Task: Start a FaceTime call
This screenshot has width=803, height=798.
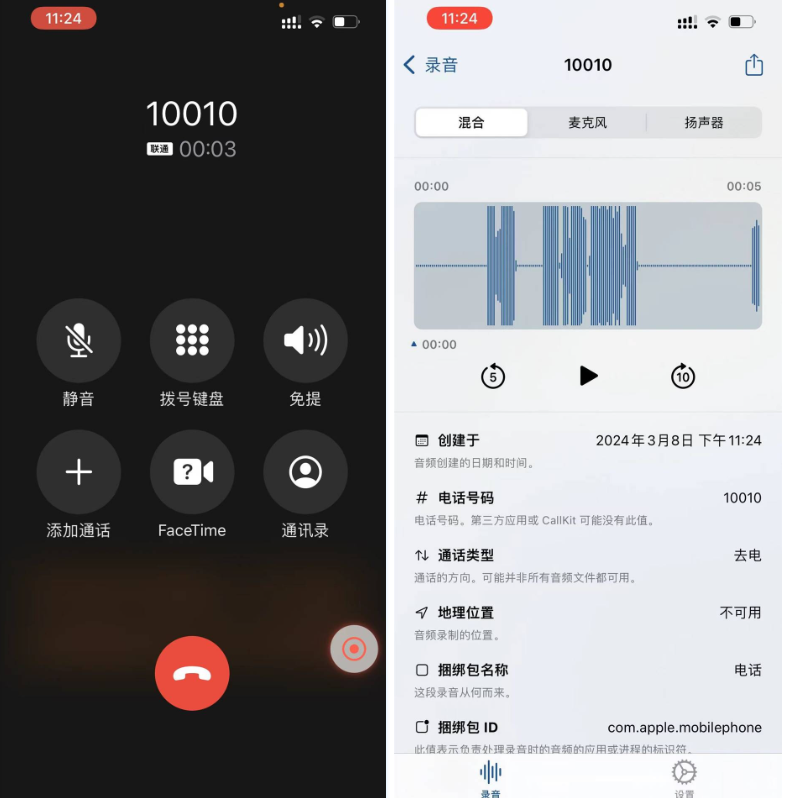Action: [x=192, y=473]
